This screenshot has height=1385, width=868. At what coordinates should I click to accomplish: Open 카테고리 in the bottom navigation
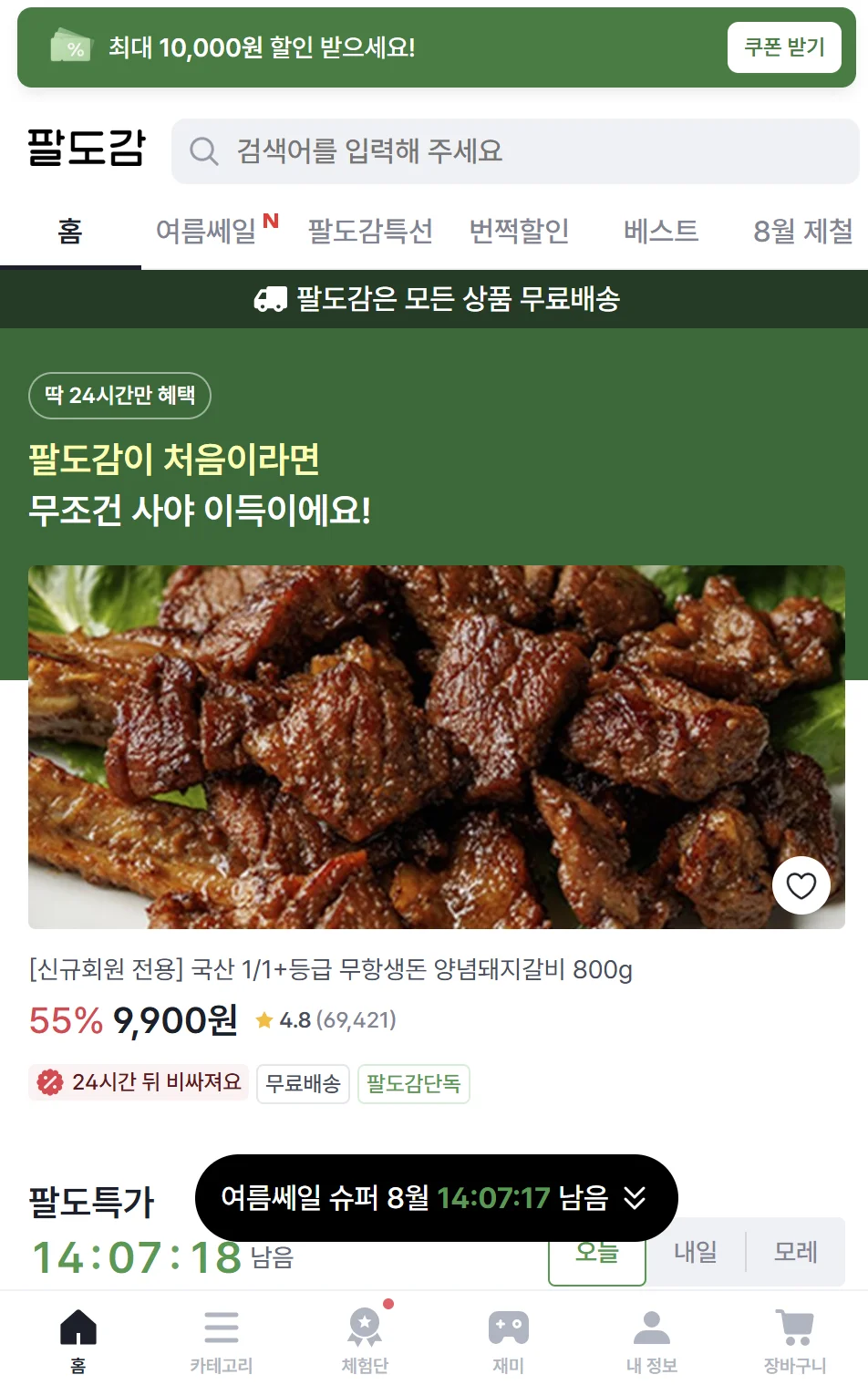(221, 1340)
